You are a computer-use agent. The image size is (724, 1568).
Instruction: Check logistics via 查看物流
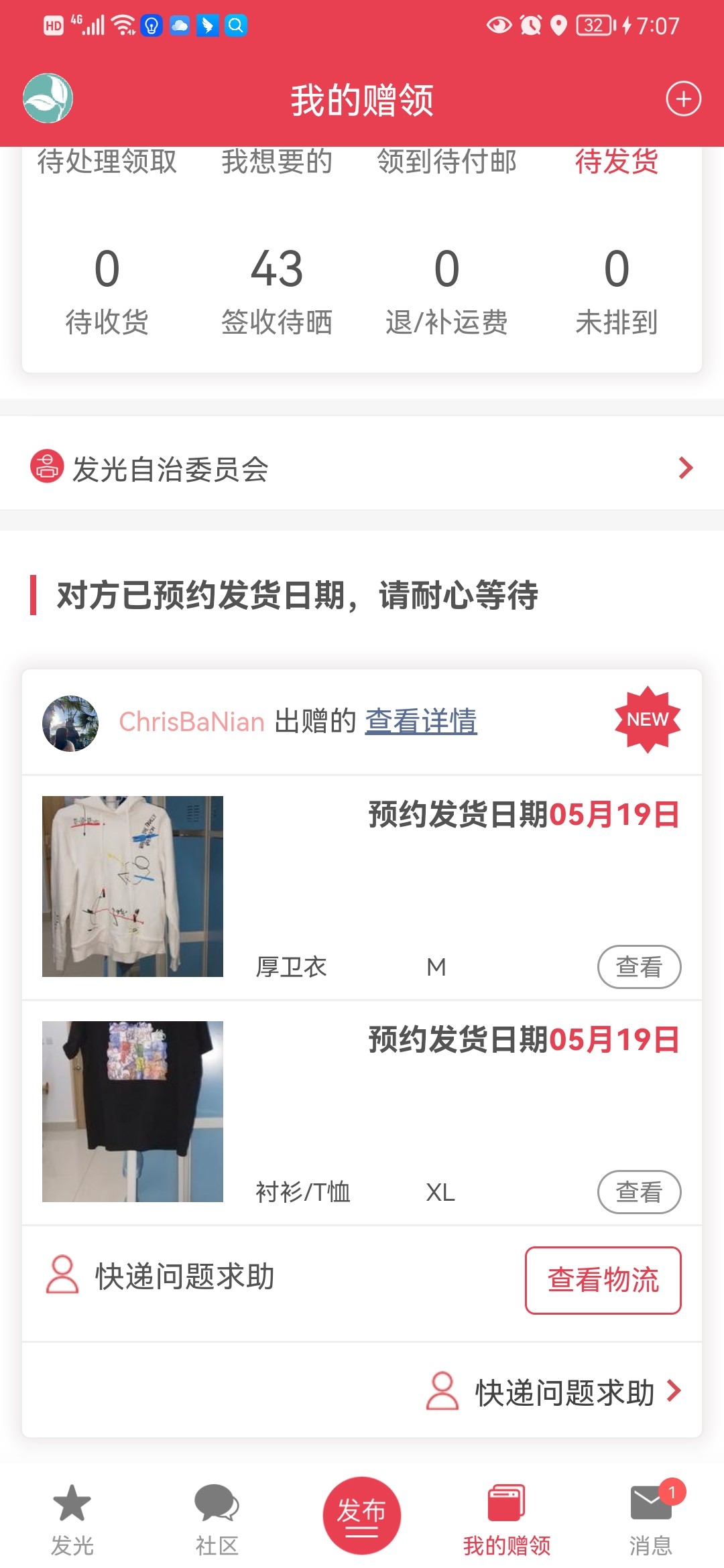coord(603,1280)
